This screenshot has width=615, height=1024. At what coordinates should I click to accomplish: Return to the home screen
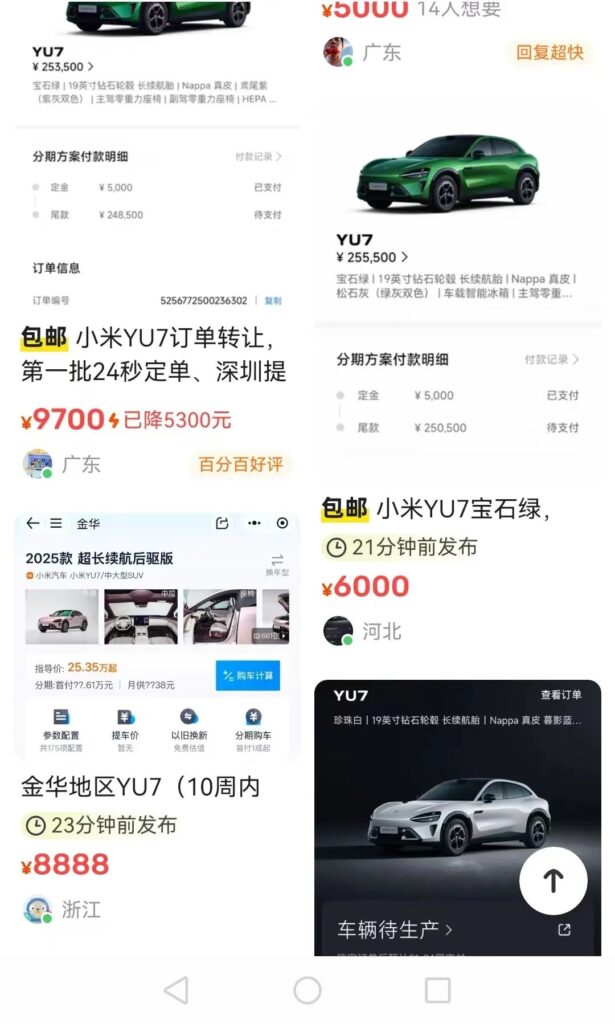(x=307, y=990)
